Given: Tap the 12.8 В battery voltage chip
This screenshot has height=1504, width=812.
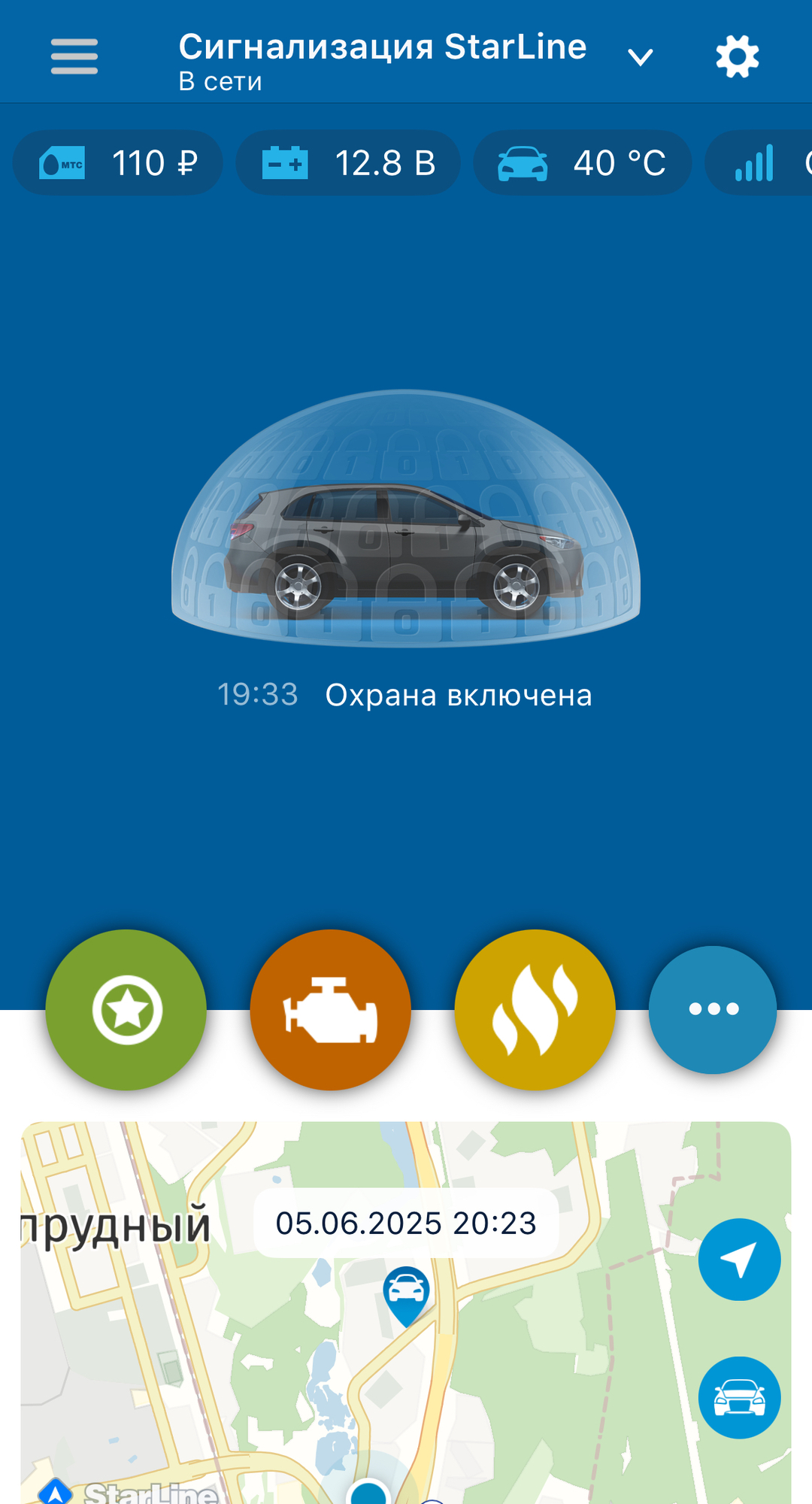Looking at the screenshot, I should [348, 163].
